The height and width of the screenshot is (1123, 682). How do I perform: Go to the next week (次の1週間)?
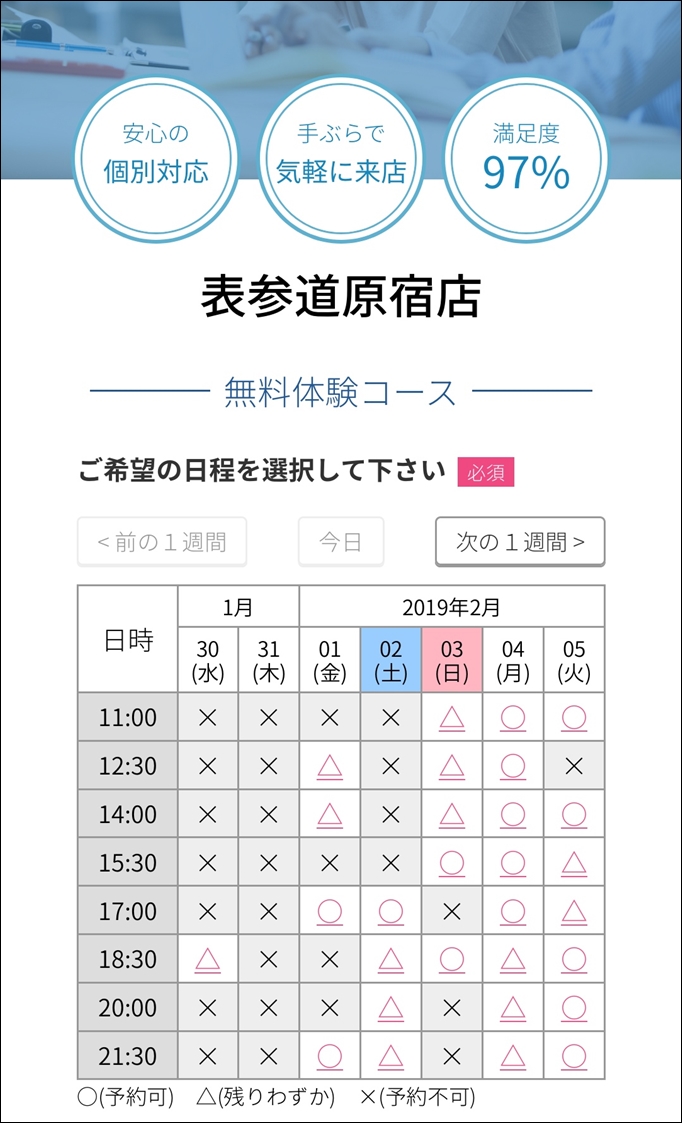click(x=520, y=541)
